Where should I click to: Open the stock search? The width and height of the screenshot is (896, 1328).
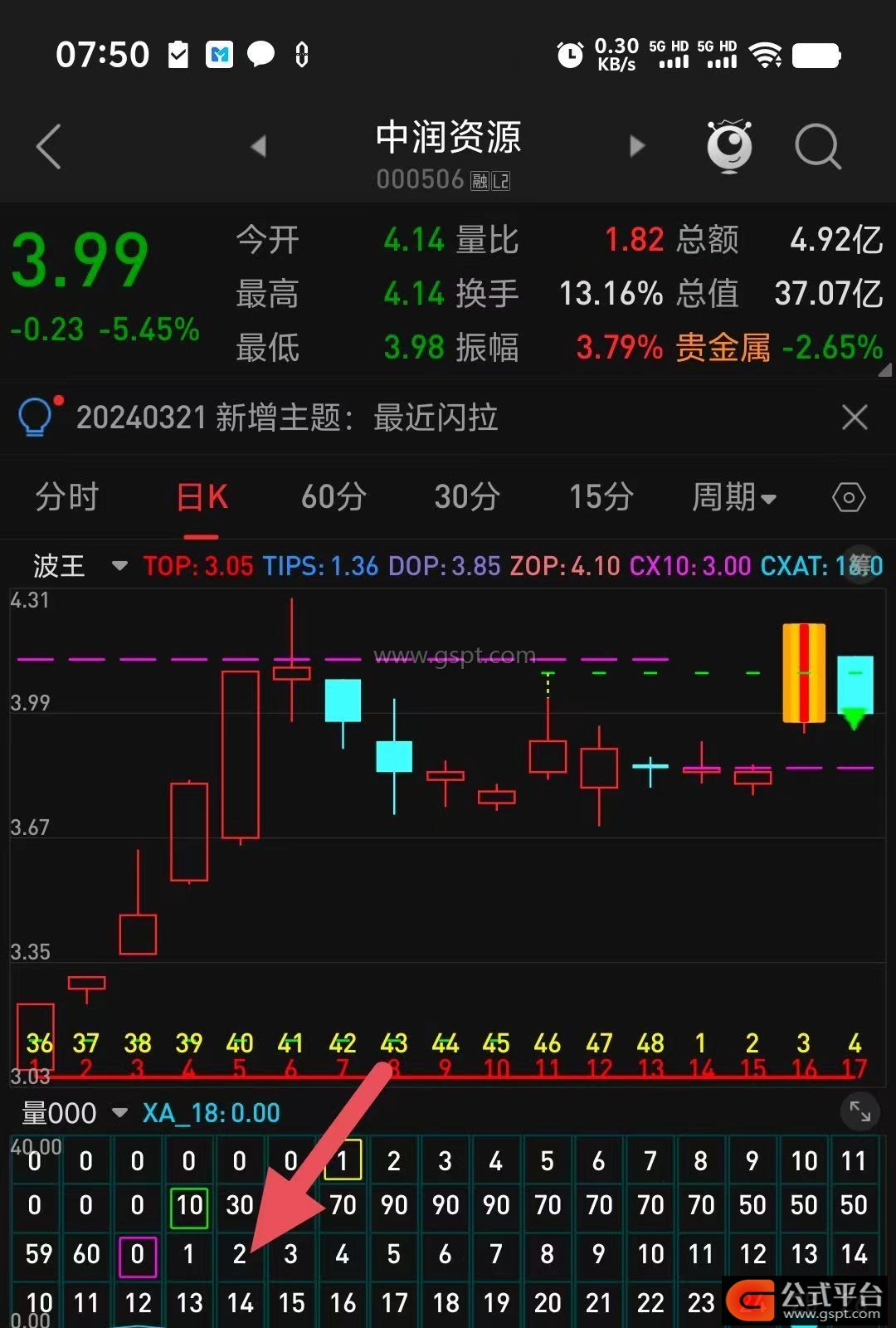pyautogui.click(x=817, y=147)
